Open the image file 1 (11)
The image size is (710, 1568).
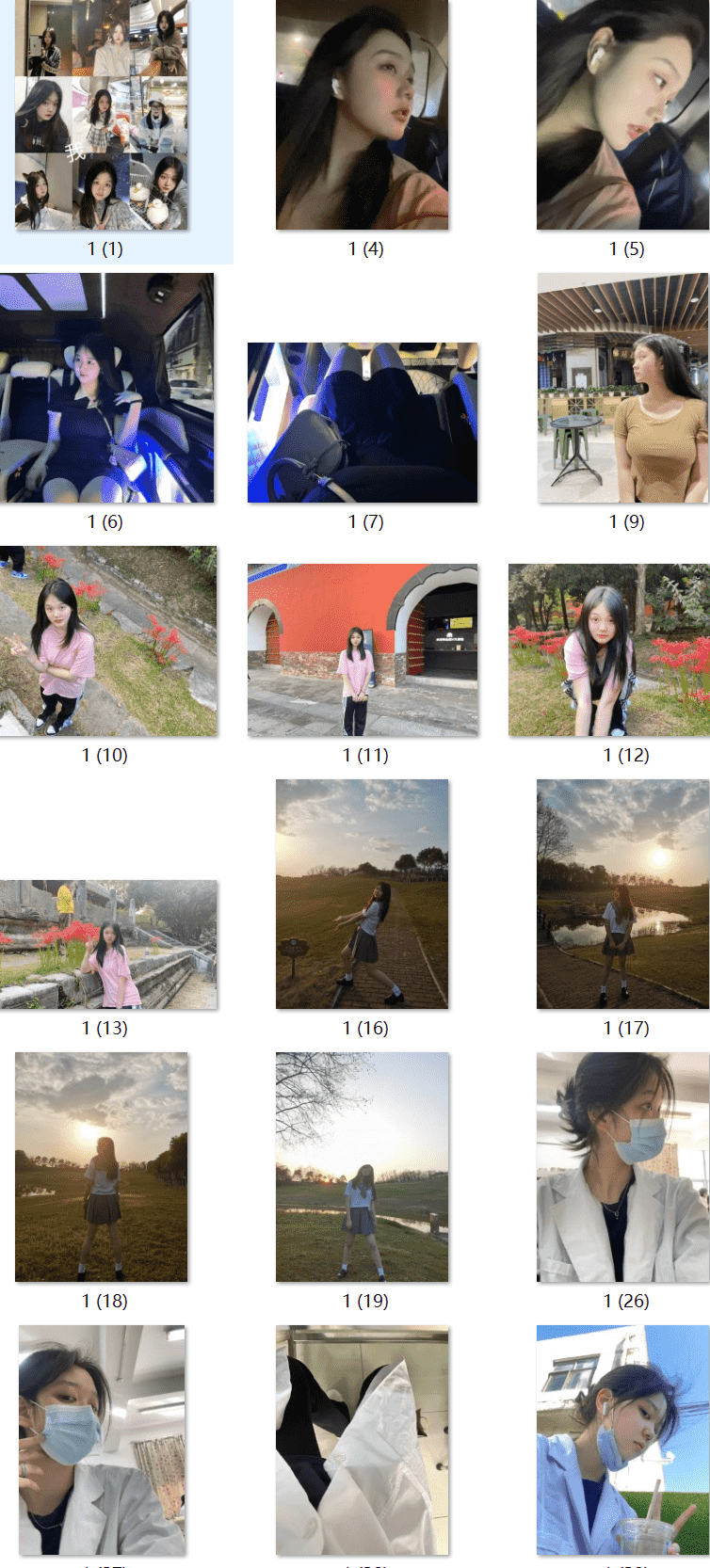[x=363, y=649]
